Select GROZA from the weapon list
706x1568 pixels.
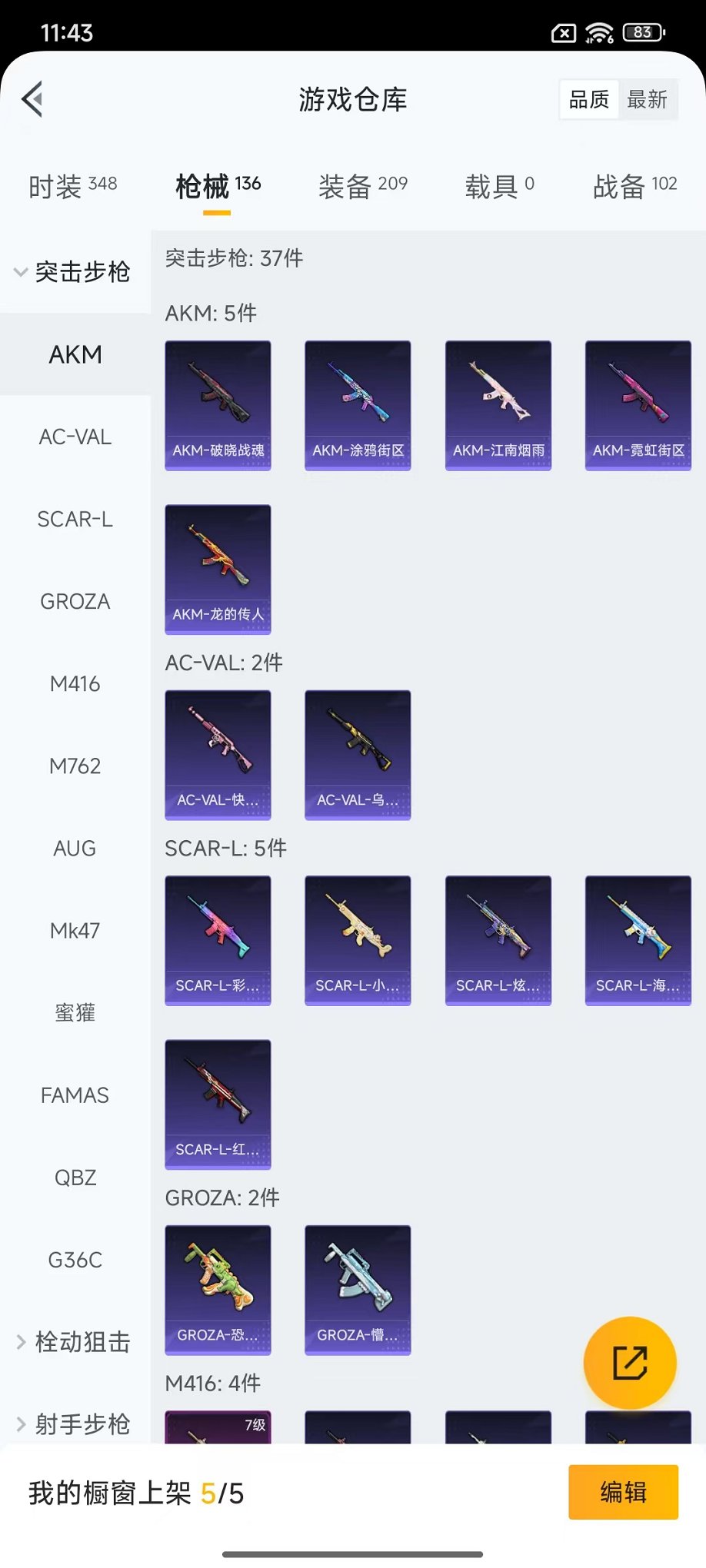pyautogui.click(x=75, y=601)
